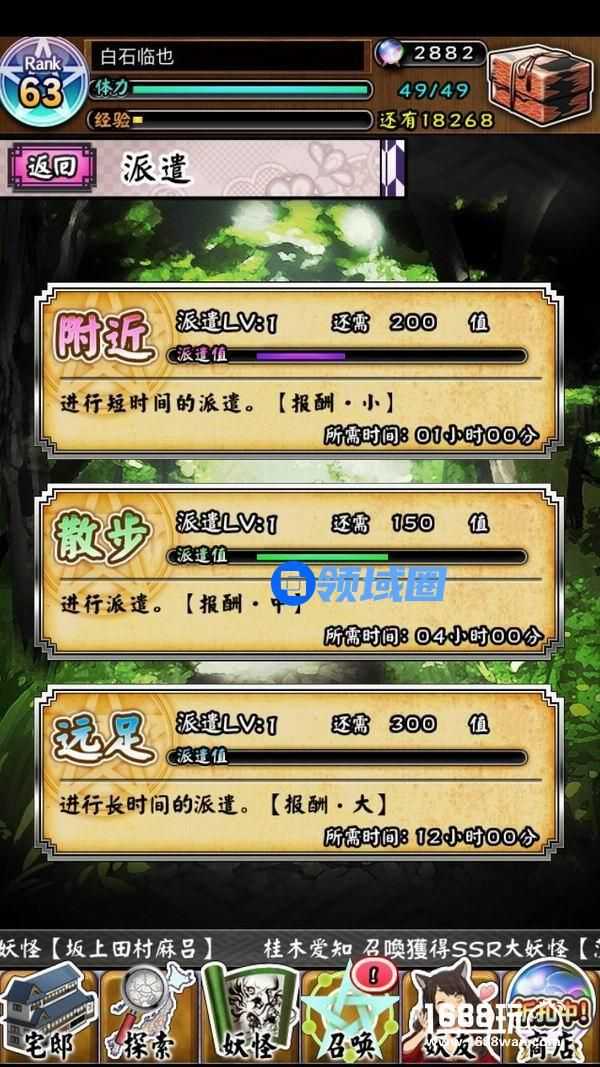Image resolution: width=600 pixels, height=1067 pixels.
Task: Tap the 返回 back button
Action: pos(52,167)
